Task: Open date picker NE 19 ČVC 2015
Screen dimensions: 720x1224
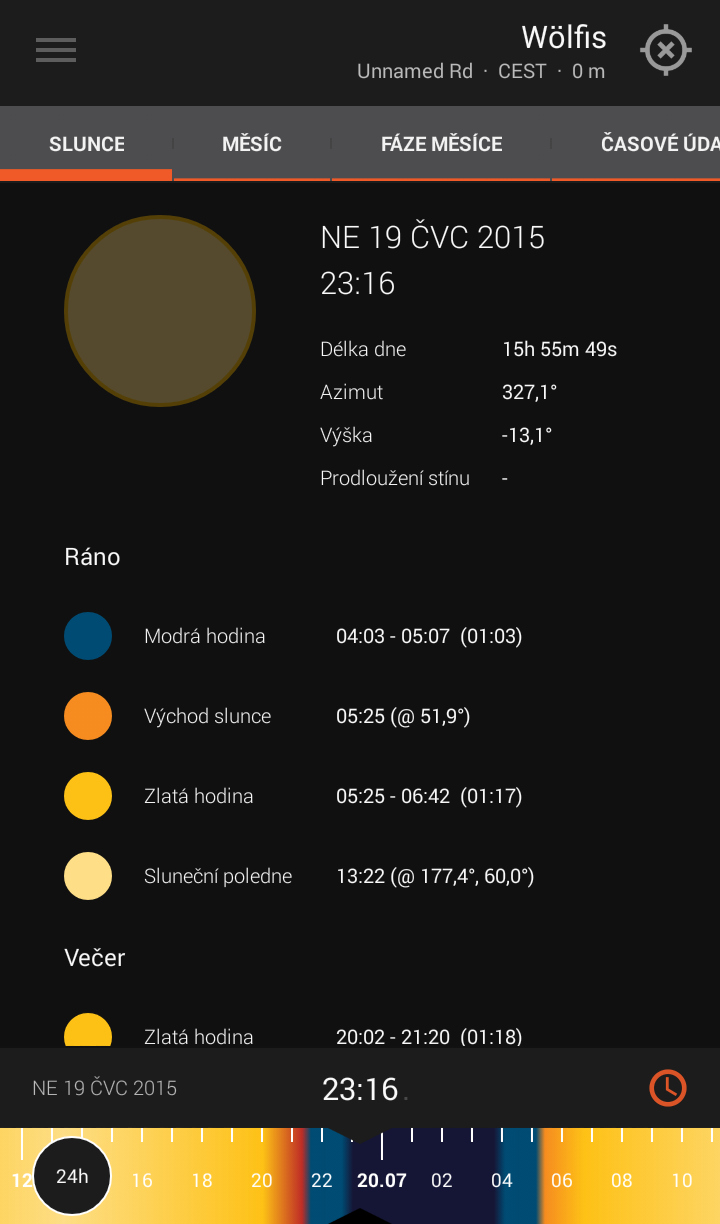Action: (x=104, y=1088)
